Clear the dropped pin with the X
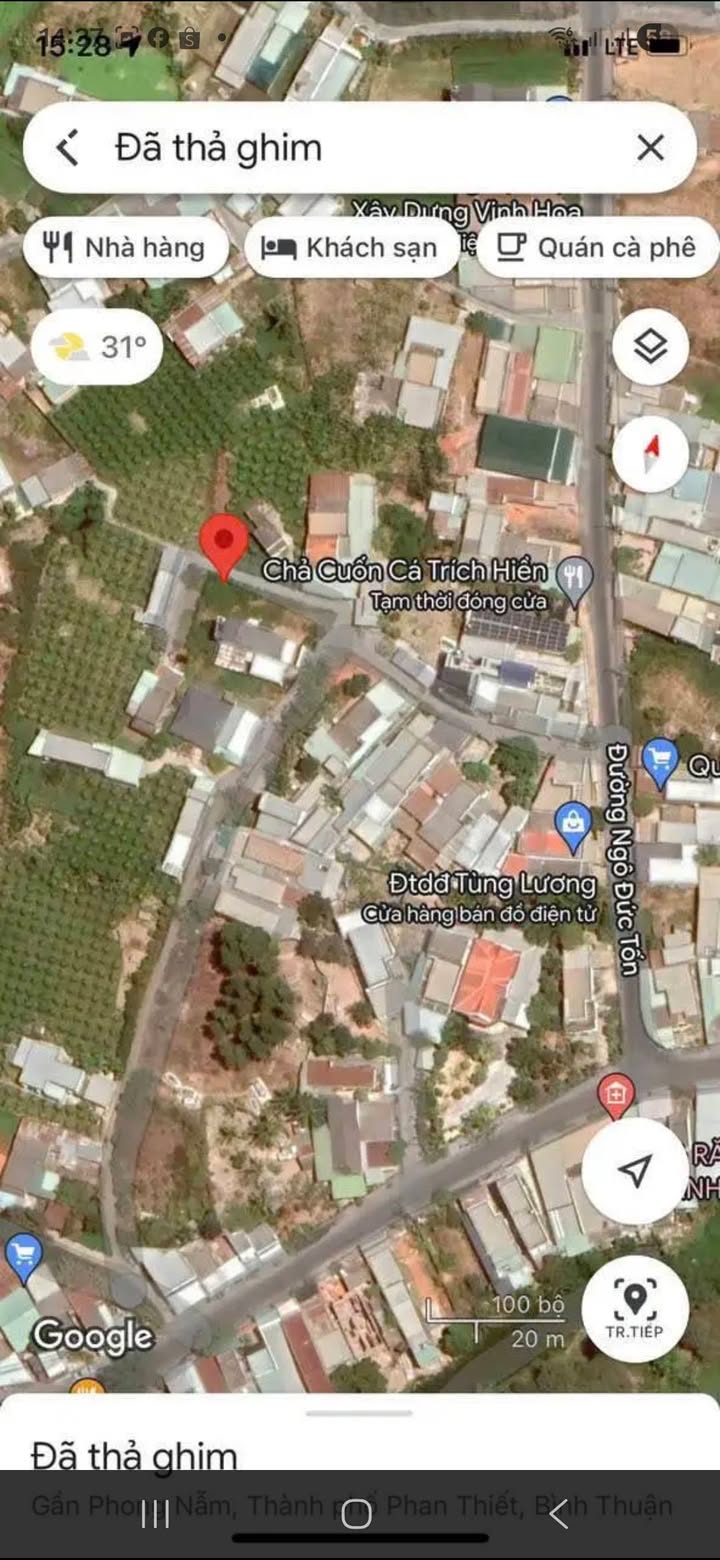 pos(650,148)
